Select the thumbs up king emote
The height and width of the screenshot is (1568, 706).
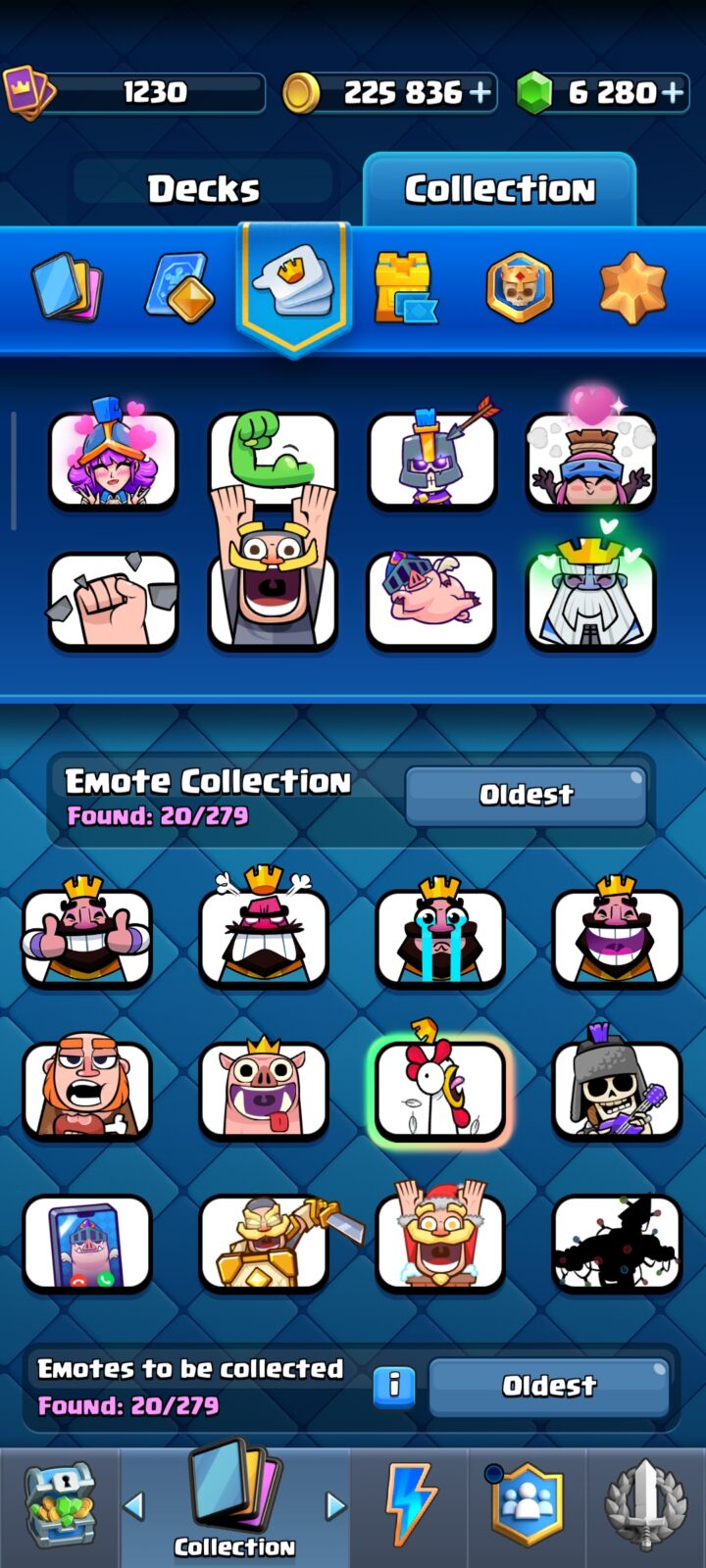click(x=87, y=934)
